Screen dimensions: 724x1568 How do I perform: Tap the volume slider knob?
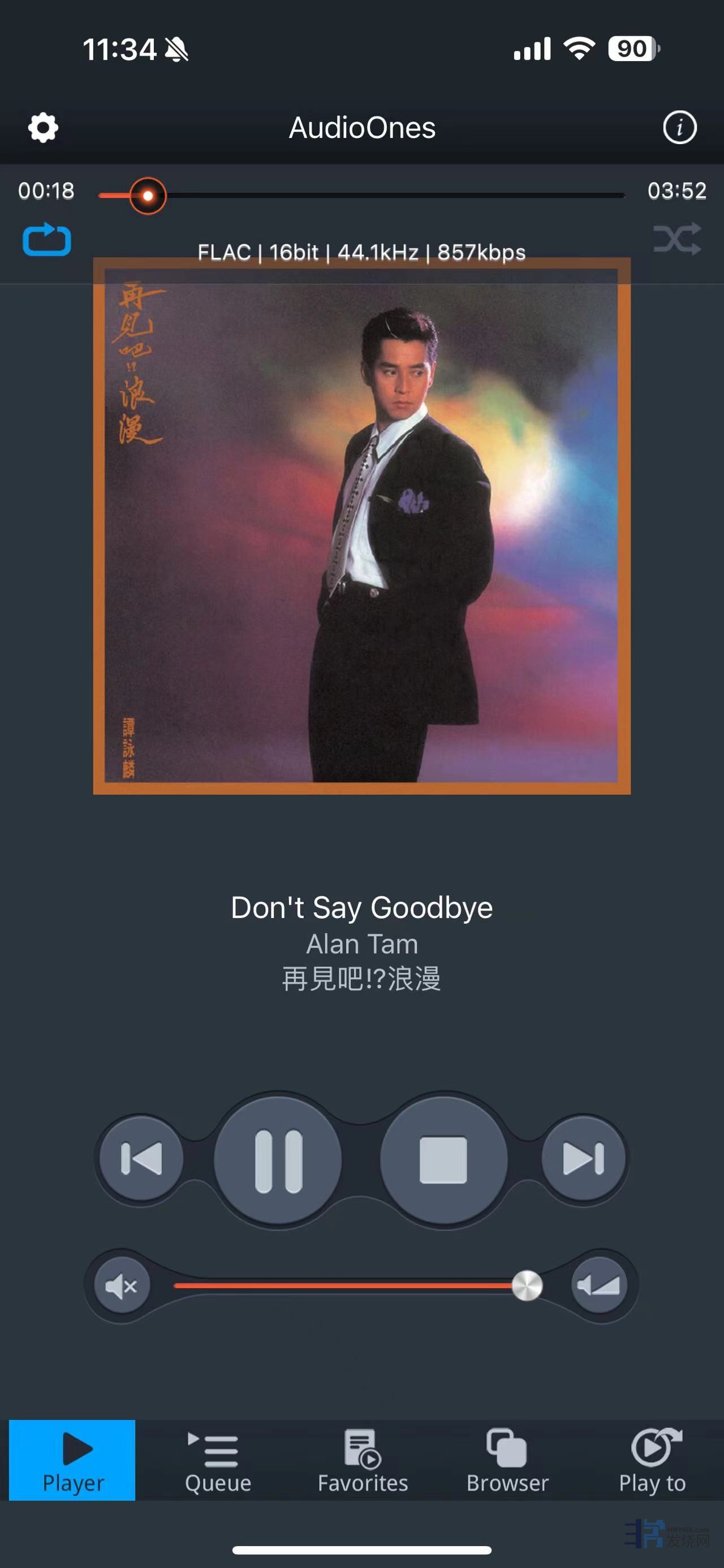click(x=527, y=1285)
